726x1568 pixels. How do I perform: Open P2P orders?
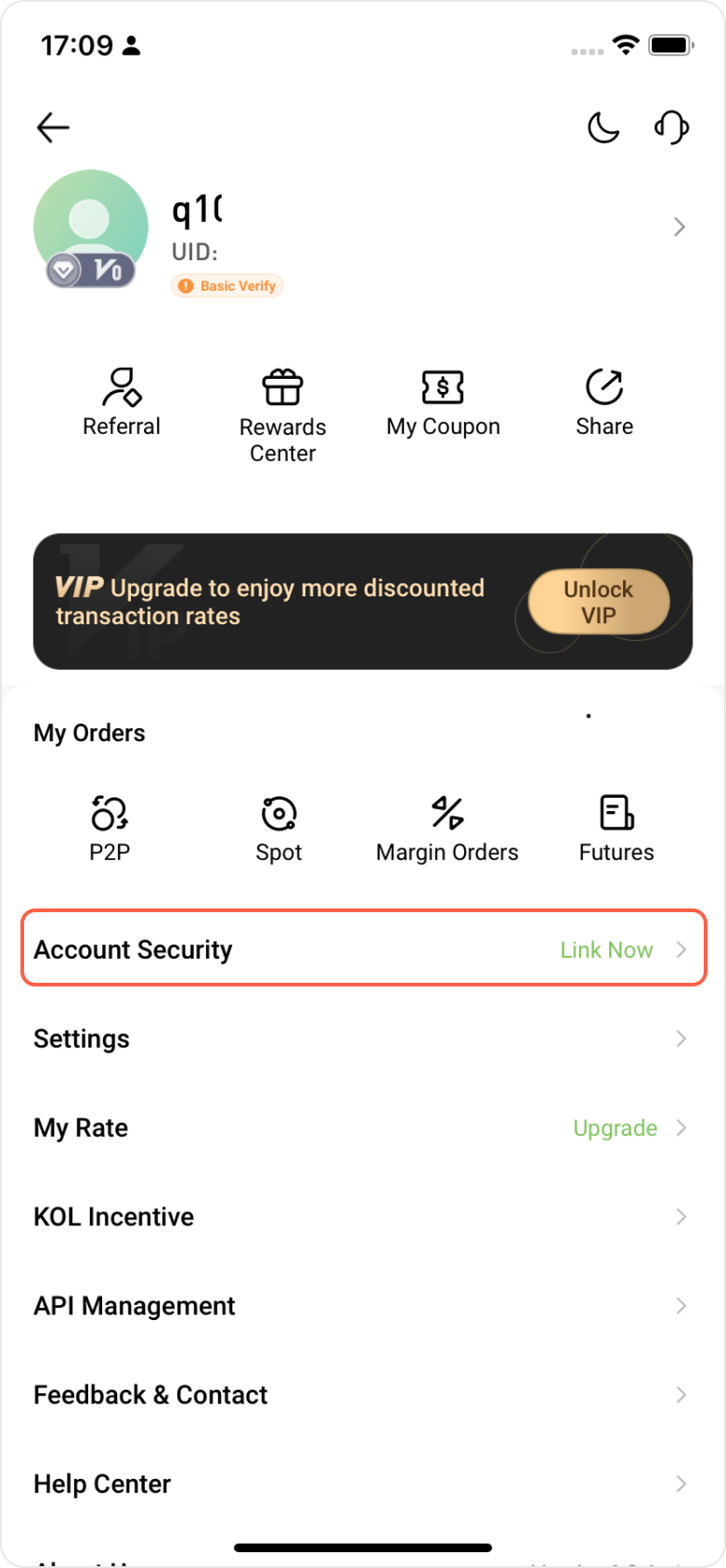(110, 829)
